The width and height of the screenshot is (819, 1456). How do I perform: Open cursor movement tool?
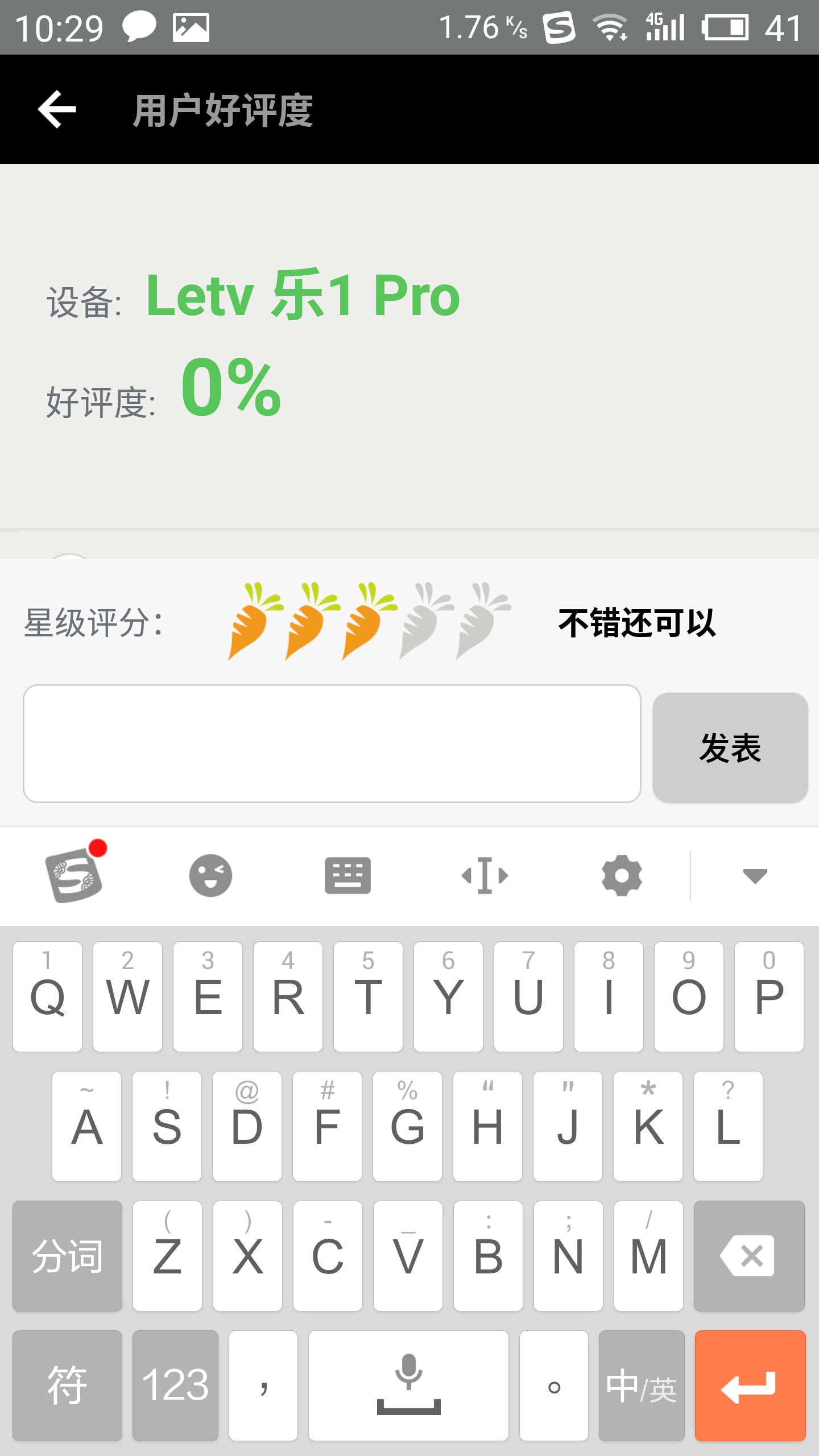485,875
